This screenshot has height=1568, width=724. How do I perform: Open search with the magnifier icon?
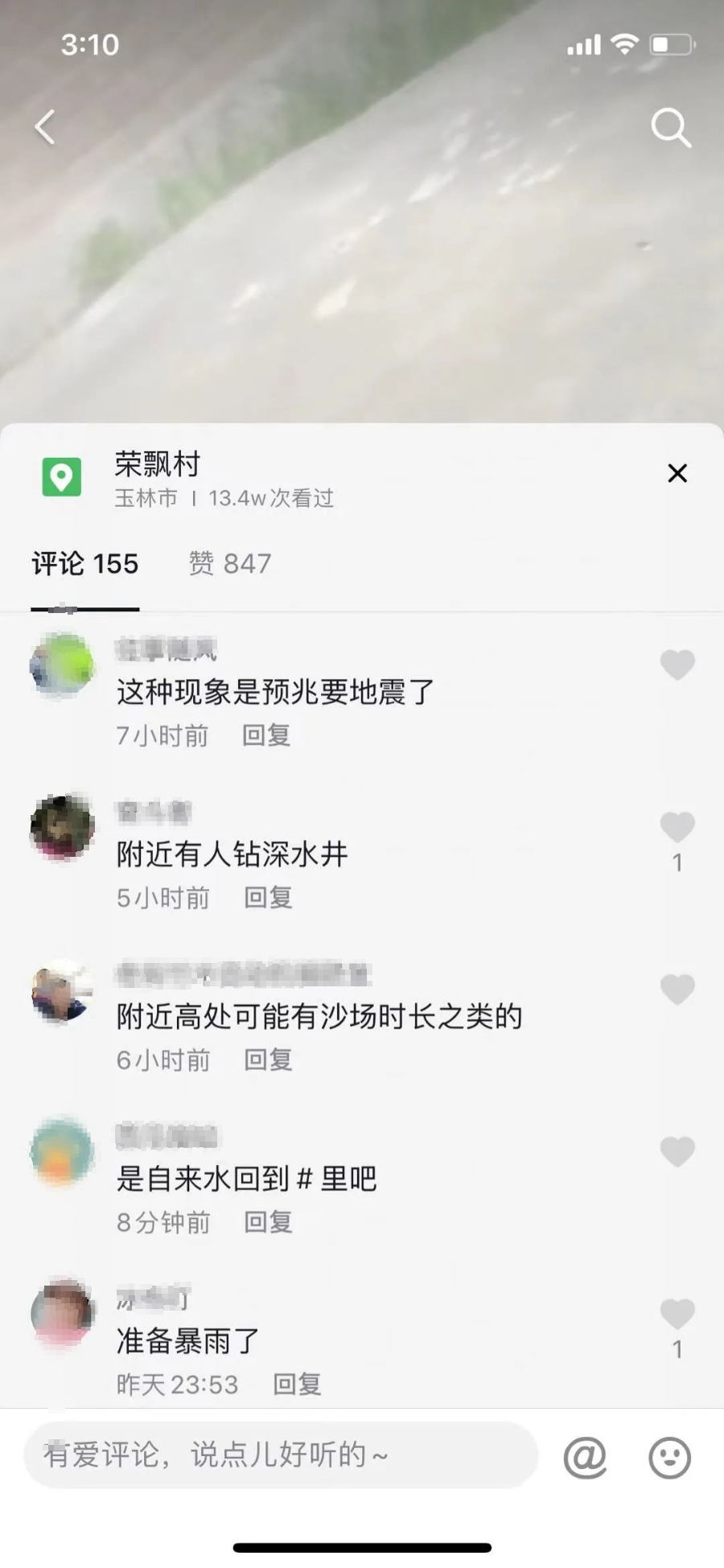click(x=670, y=128)
